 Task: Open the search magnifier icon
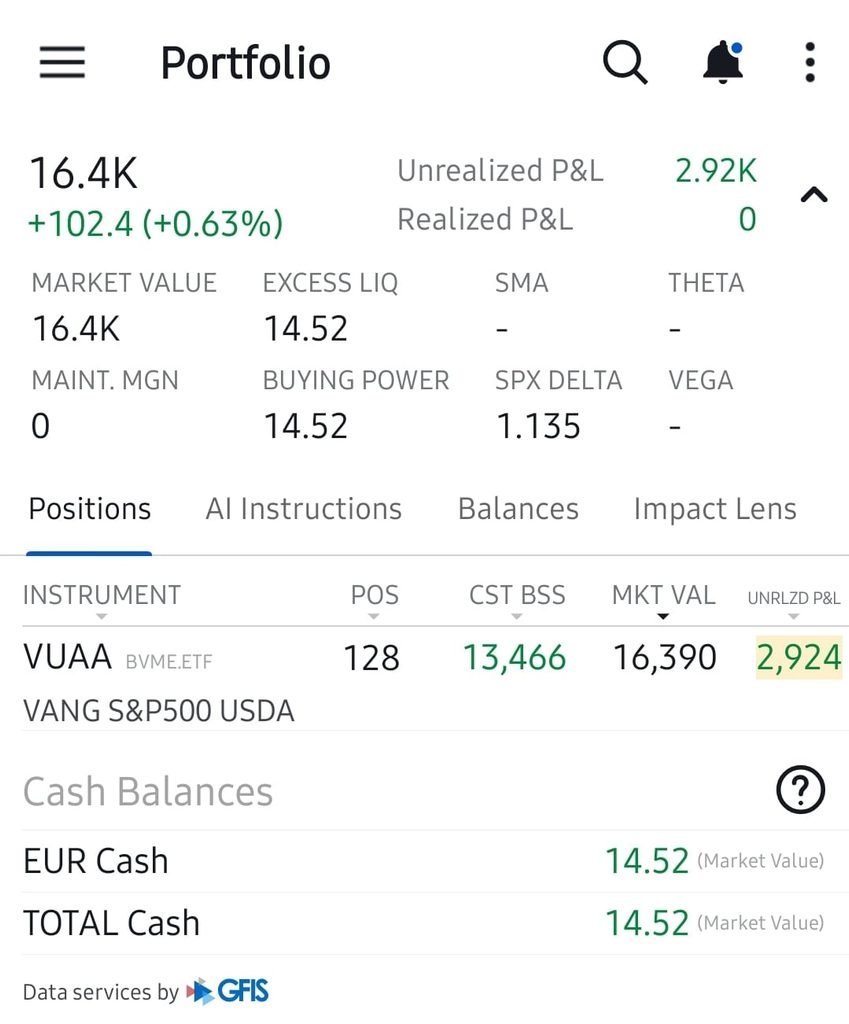[x=624, y=63]
